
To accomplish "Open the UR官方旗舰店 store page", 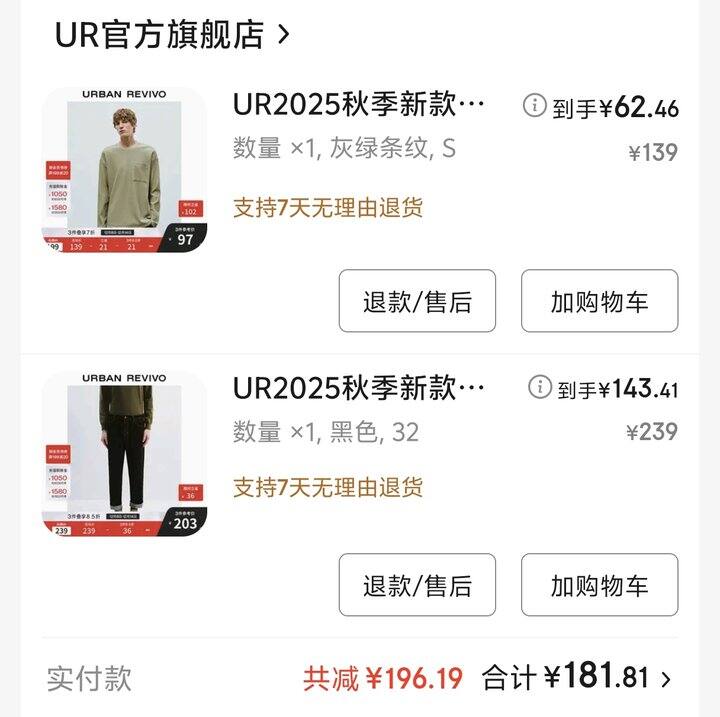I will pos(171,35).
